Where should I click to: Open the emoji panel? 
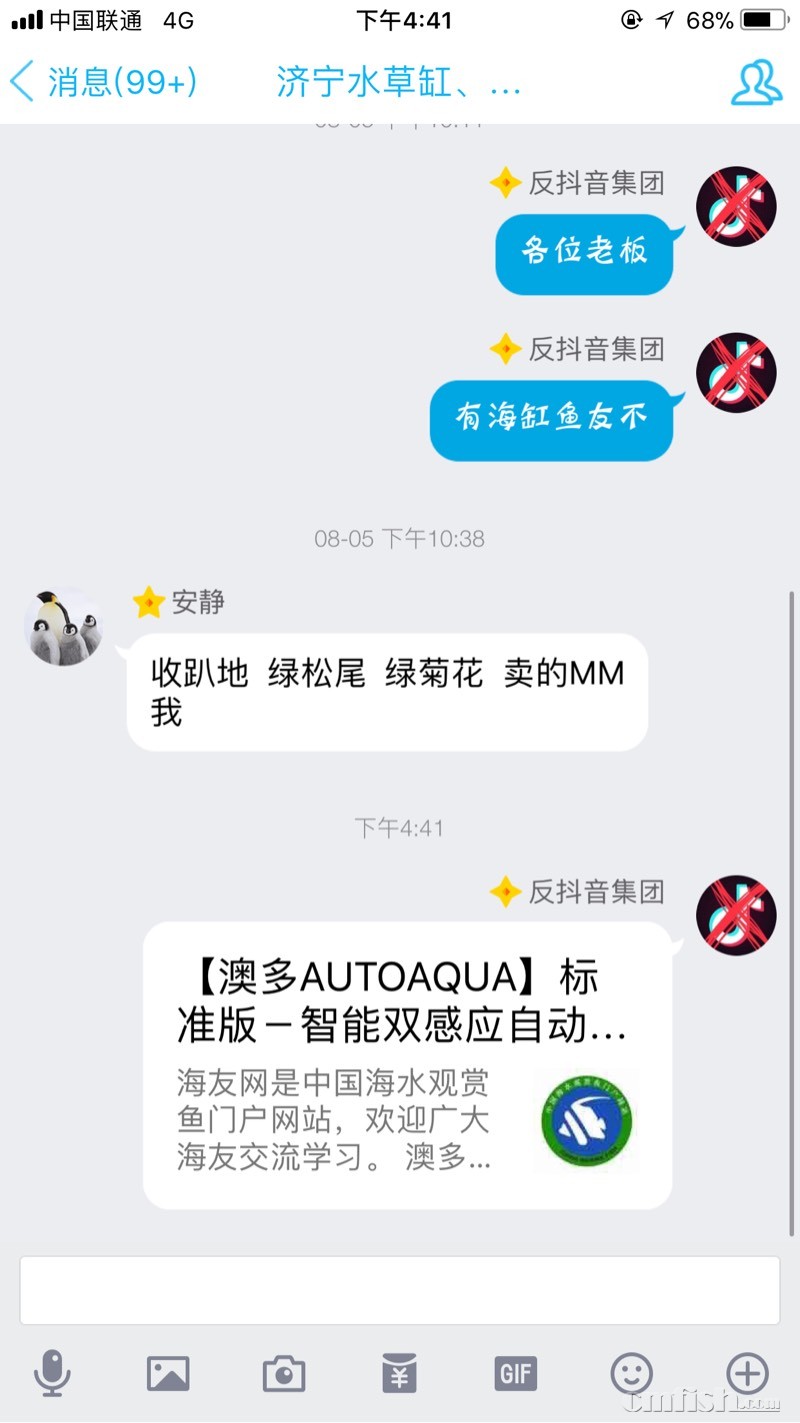click(x=632, y=1373)
